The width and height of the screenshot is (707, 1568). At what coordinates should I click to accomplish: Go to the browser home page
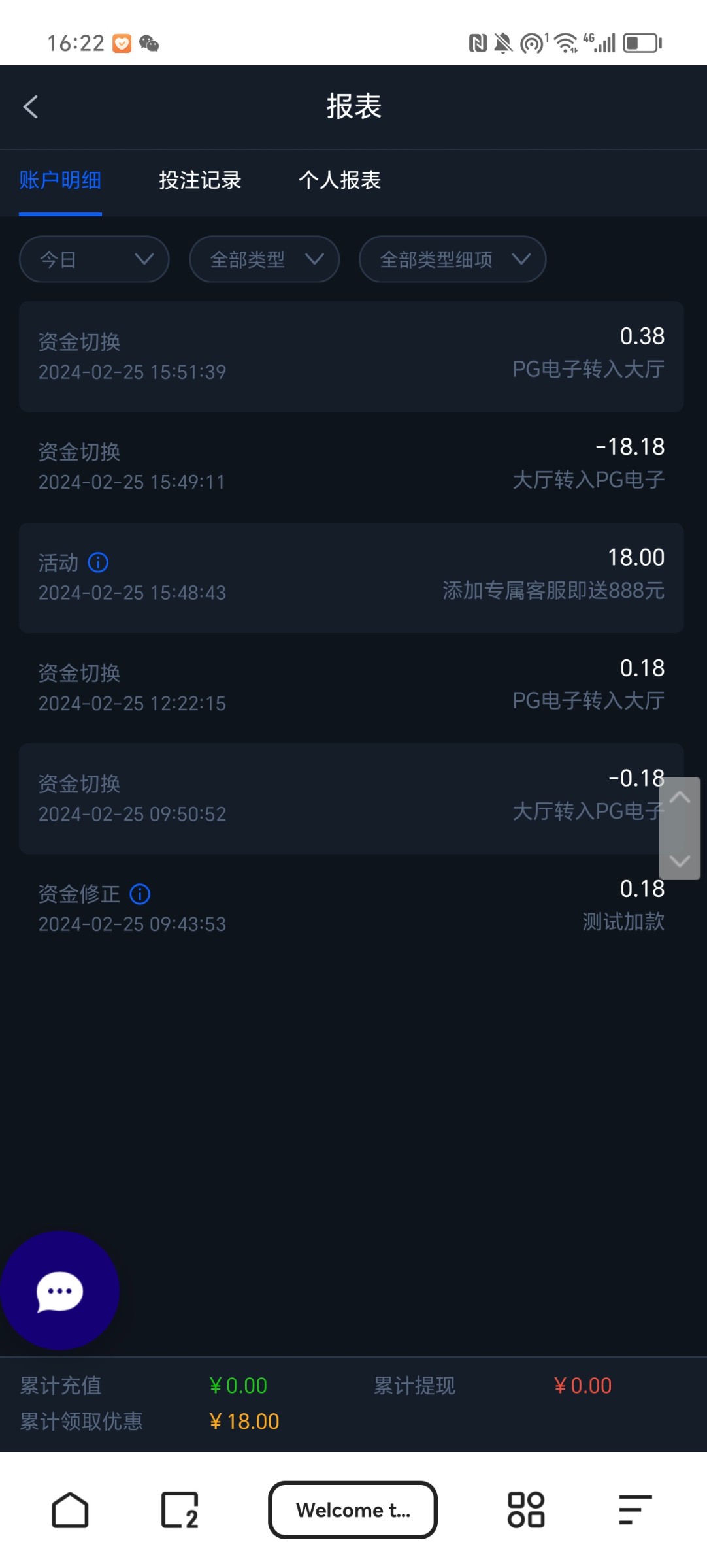click(70, 1510)
